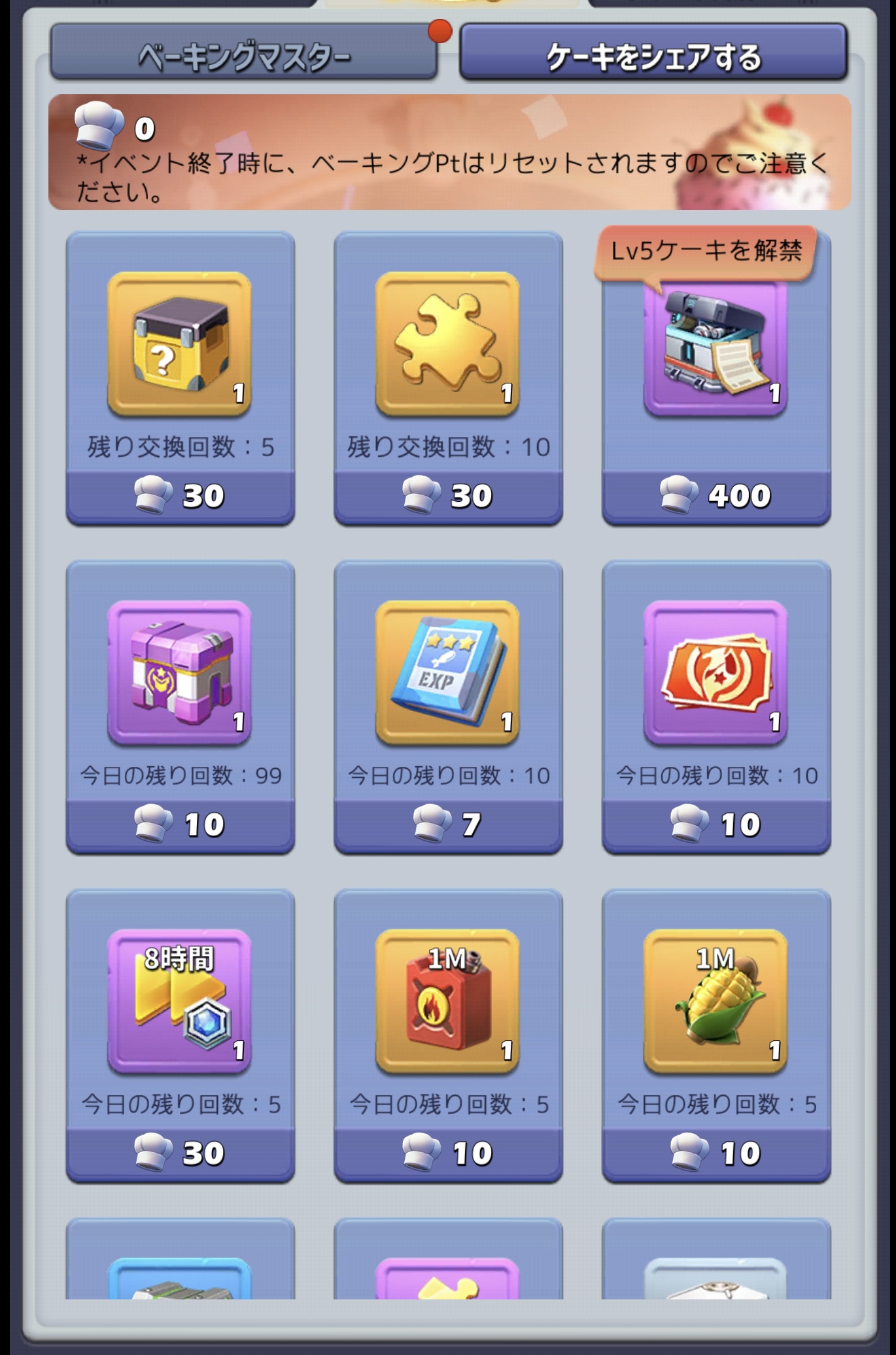This screenshot has height=1355, width=896.
Task: Buy the purple cube chest for 10
Action: pyautogui.click(x=180, y=824)
